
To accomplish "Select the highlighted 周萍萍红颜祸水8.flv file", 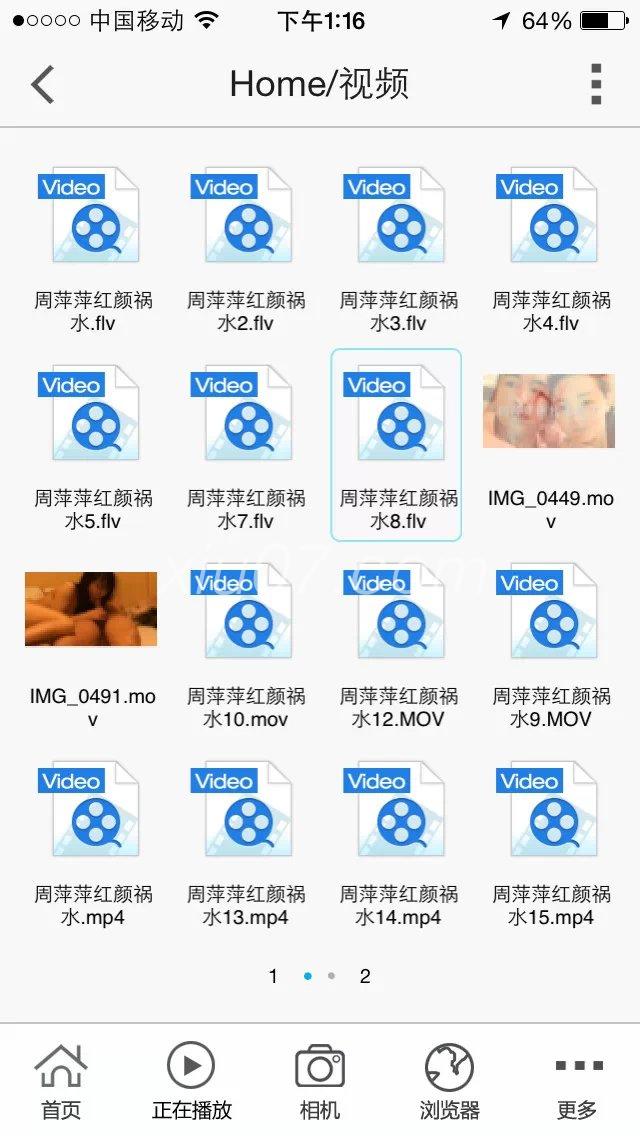I will 396,444.
